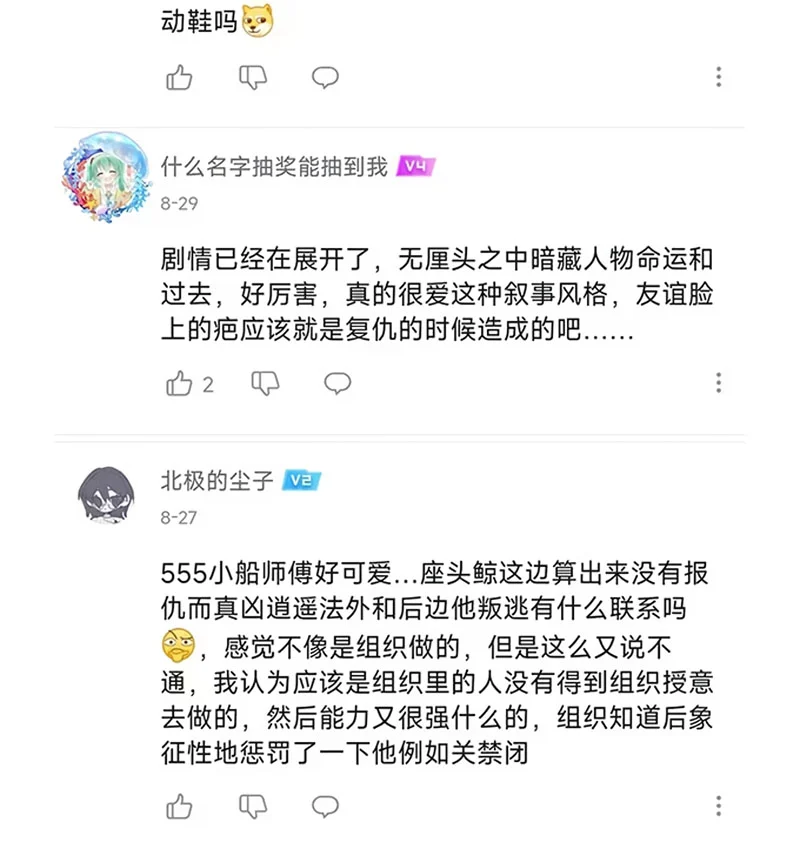The width and height of the screenshot is (800, 862).
Task: Dislike 什么名字抽奖能抽到我's comment
Action: pyautogui.click(x=265, y=383)
